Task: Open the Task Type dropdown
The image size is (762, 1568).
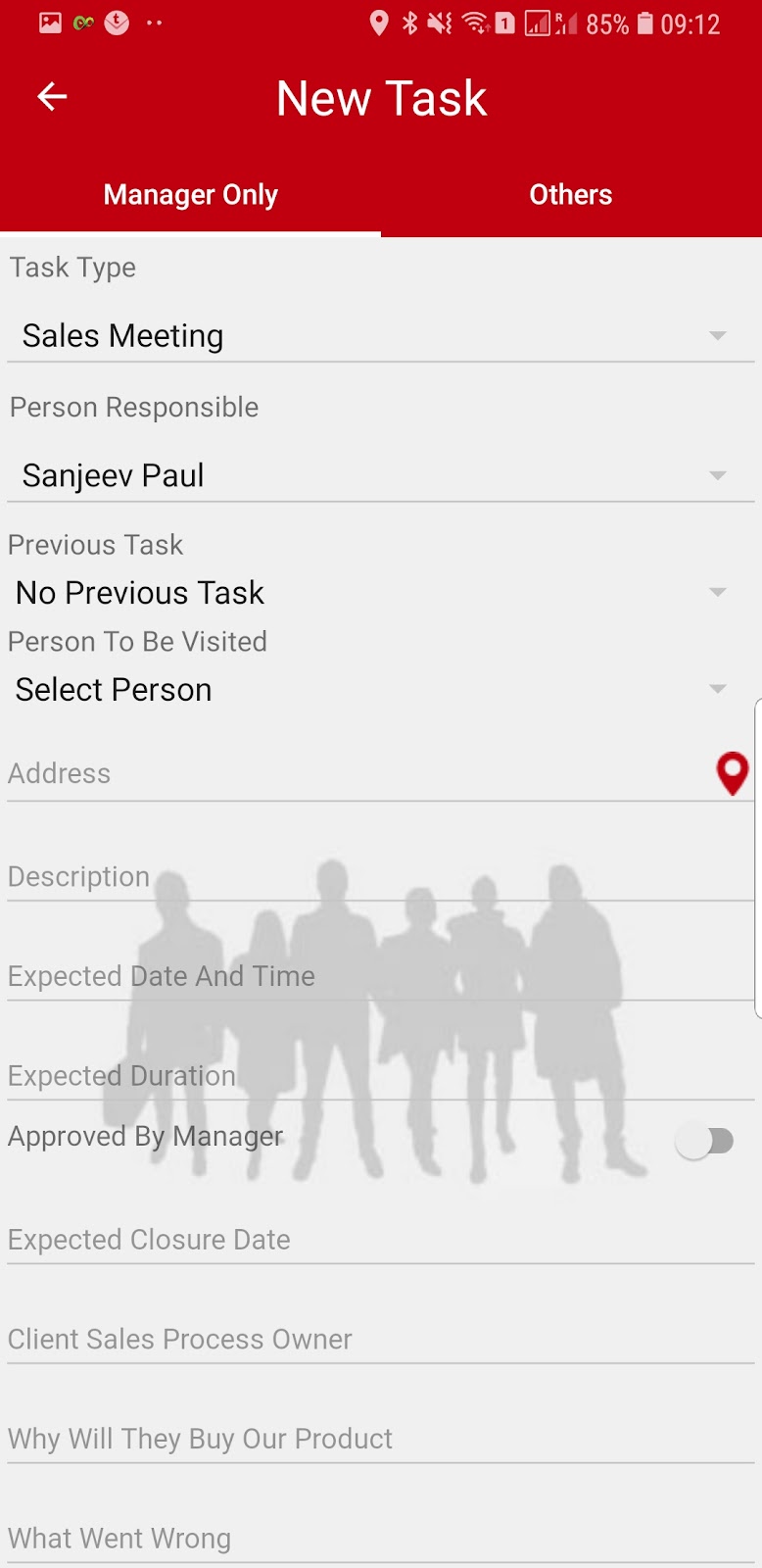Action: [380, 336]
